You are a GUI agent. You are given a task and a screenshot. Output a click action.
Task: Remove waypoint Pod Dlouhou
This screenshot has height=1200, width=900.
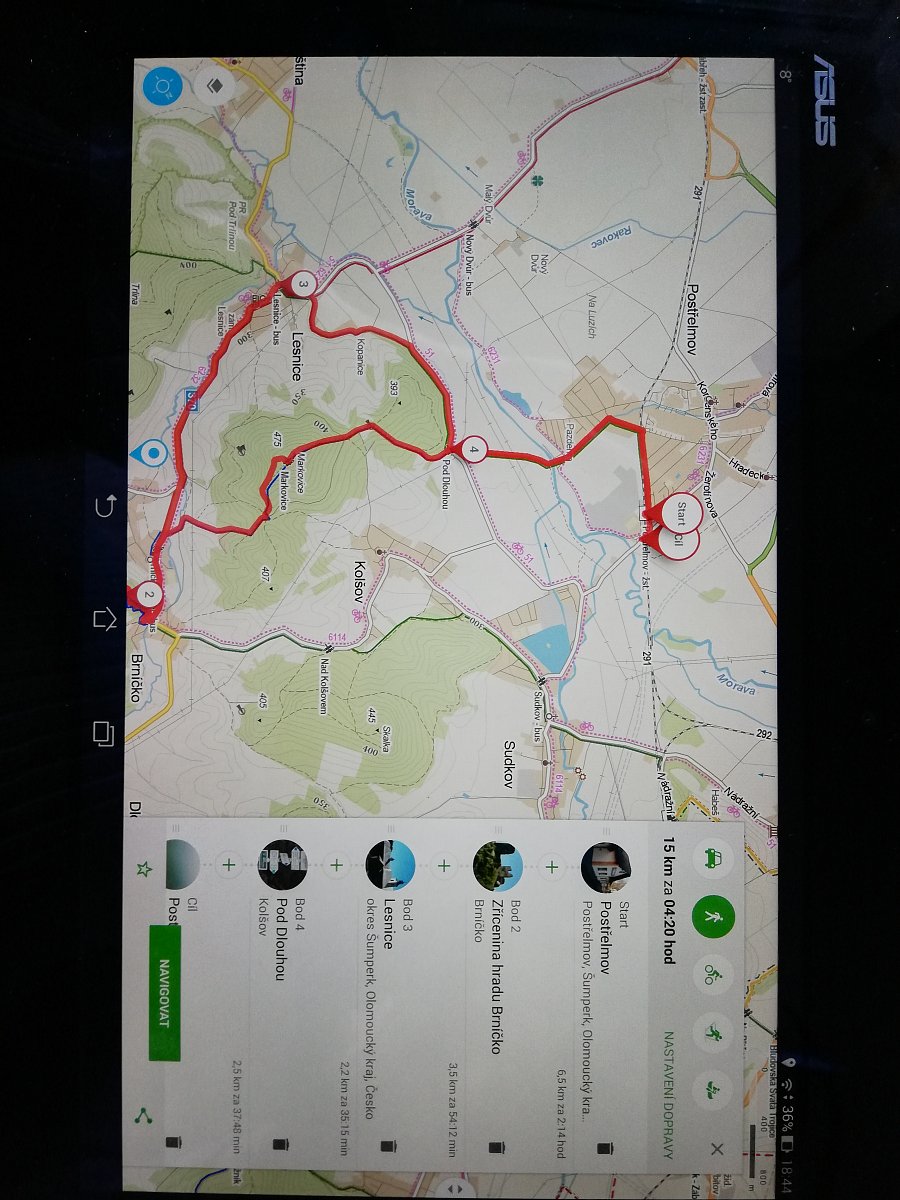click(x=278, y=1147)
